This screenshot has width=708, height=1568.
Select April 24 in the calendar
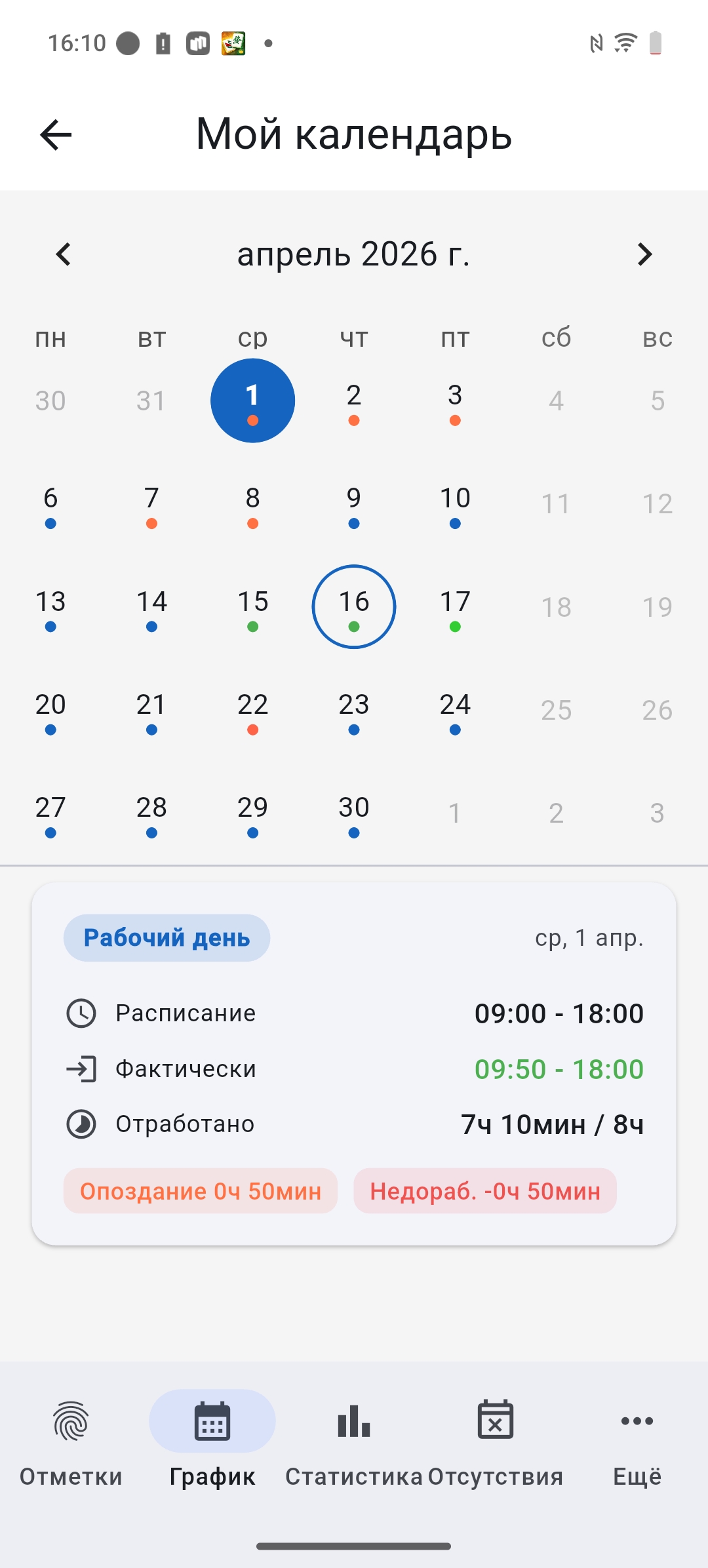coord(455,710)
